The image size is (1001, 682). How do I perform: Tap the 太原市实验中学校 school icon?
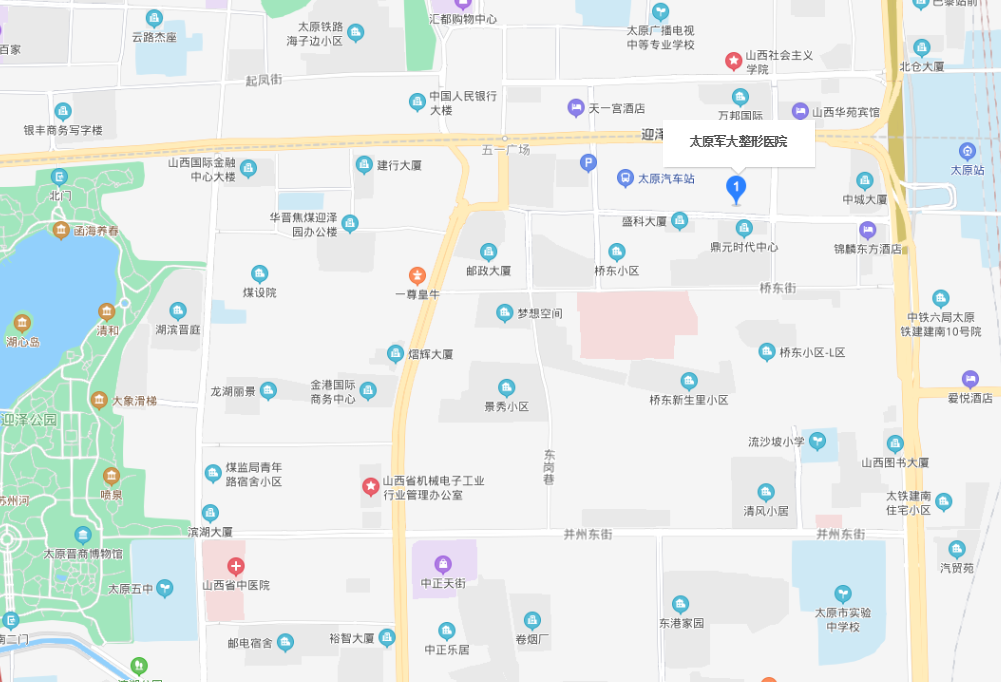click(844, 594)
